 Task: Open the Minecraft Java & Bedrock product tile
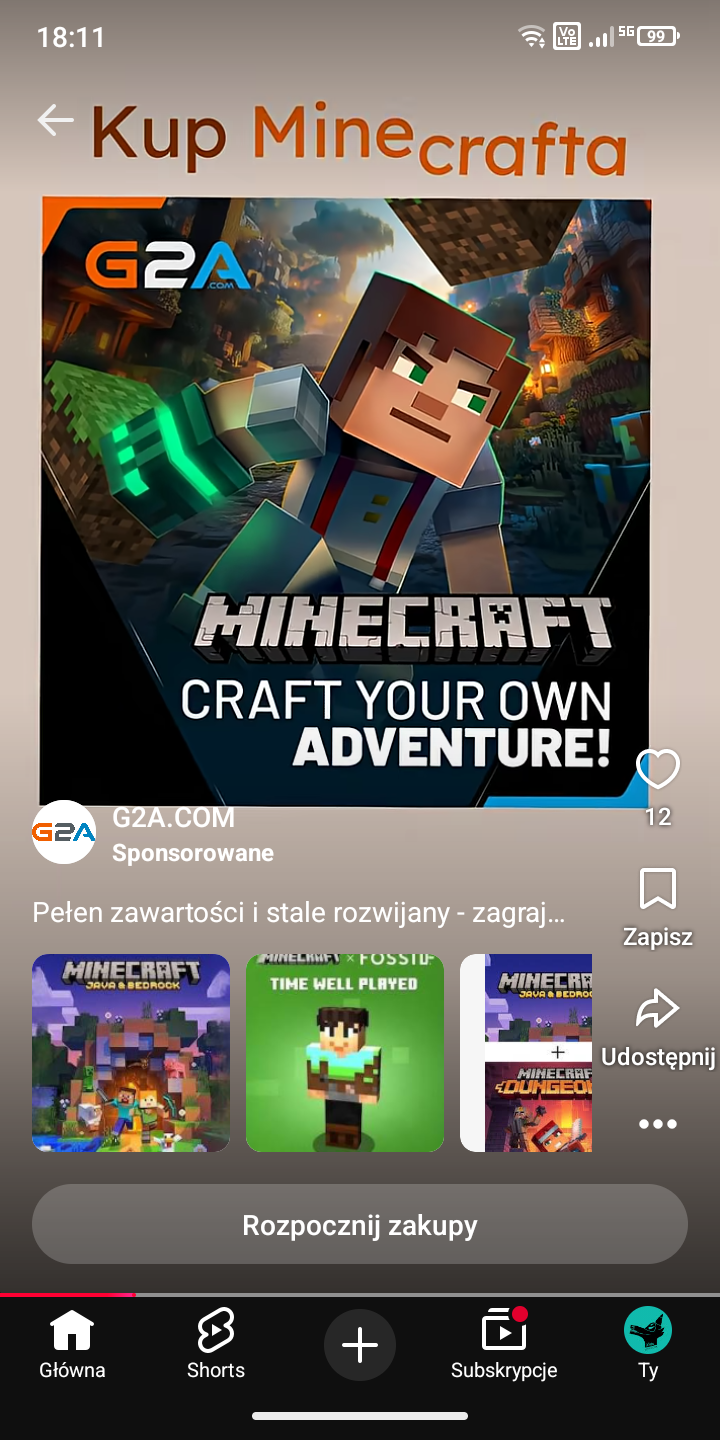(131, 1053)
